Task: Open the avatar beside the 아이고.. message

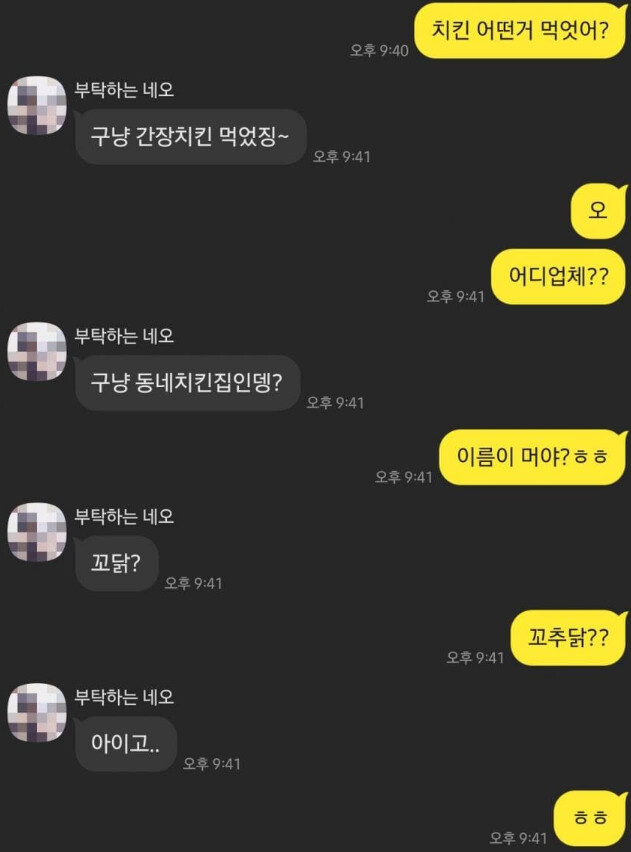Action: (x=36, y=713)
